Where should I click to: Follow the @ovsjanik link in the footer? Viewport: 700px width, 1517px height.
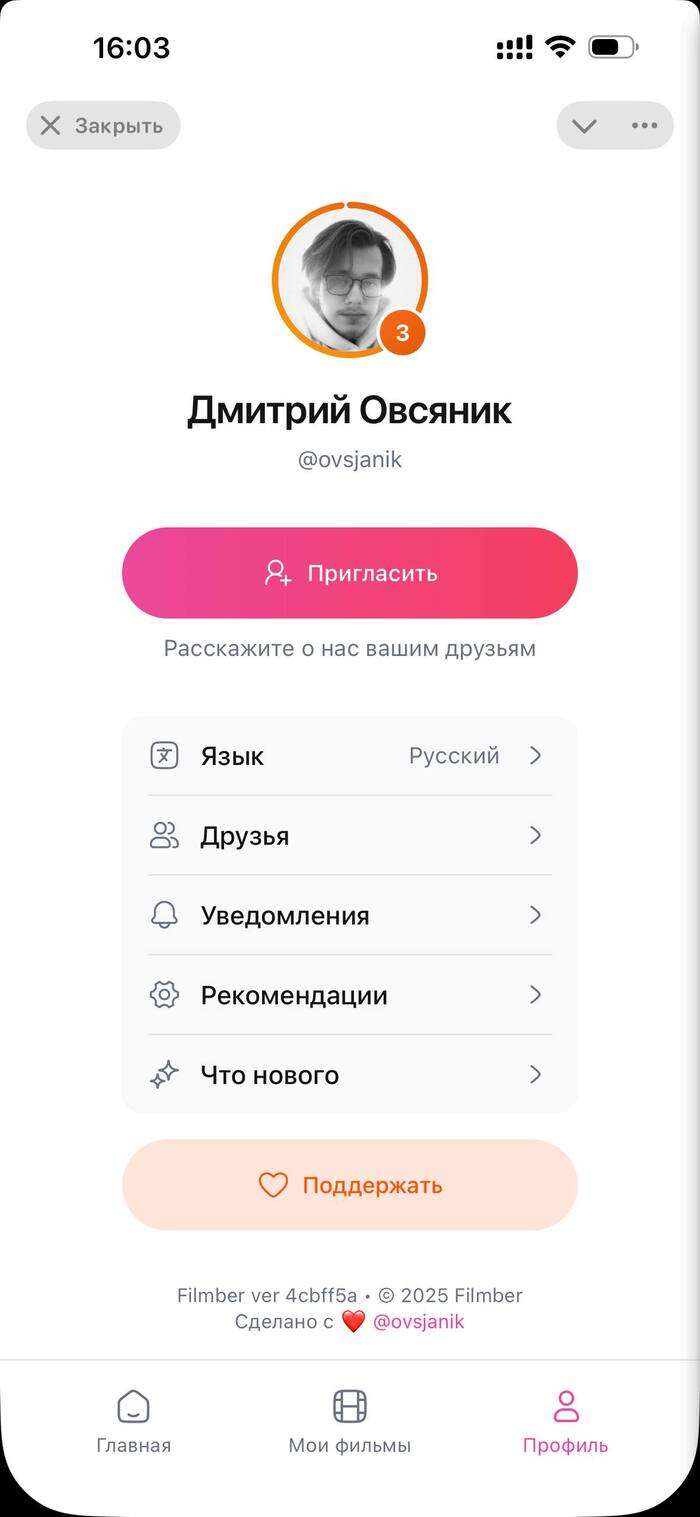point(418,1322)
